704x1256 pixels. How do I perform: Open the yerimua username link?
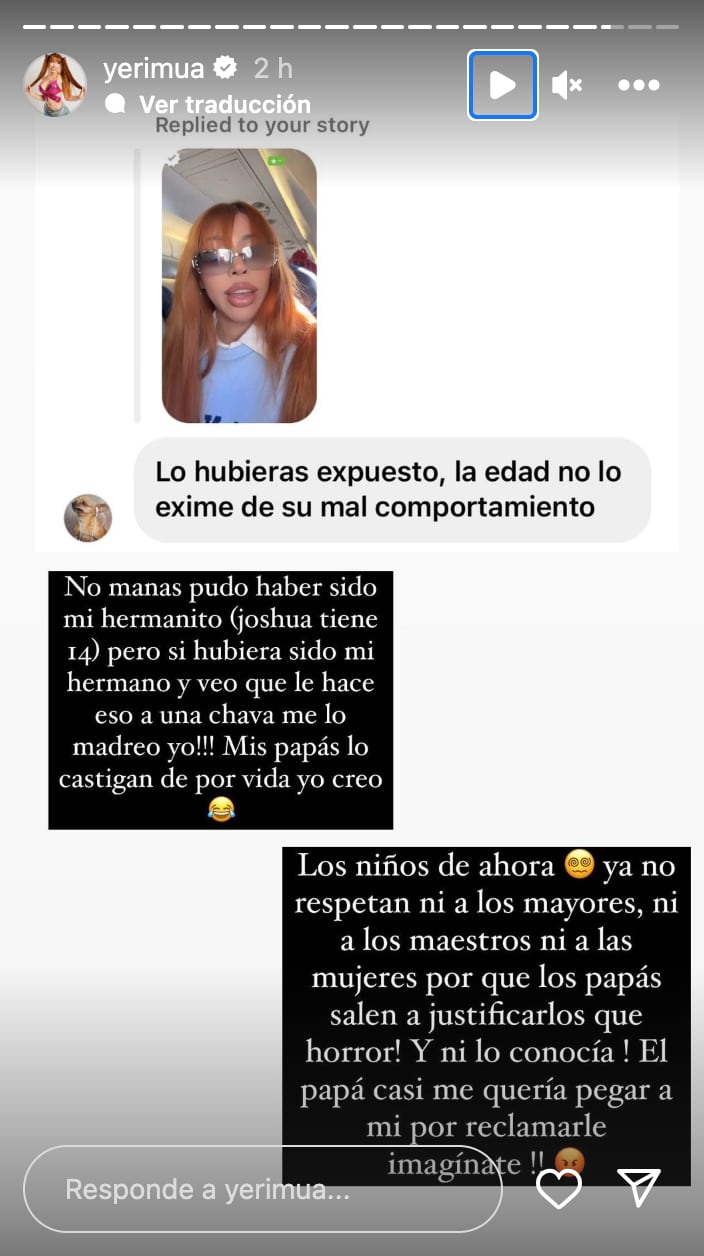(153, 68)
